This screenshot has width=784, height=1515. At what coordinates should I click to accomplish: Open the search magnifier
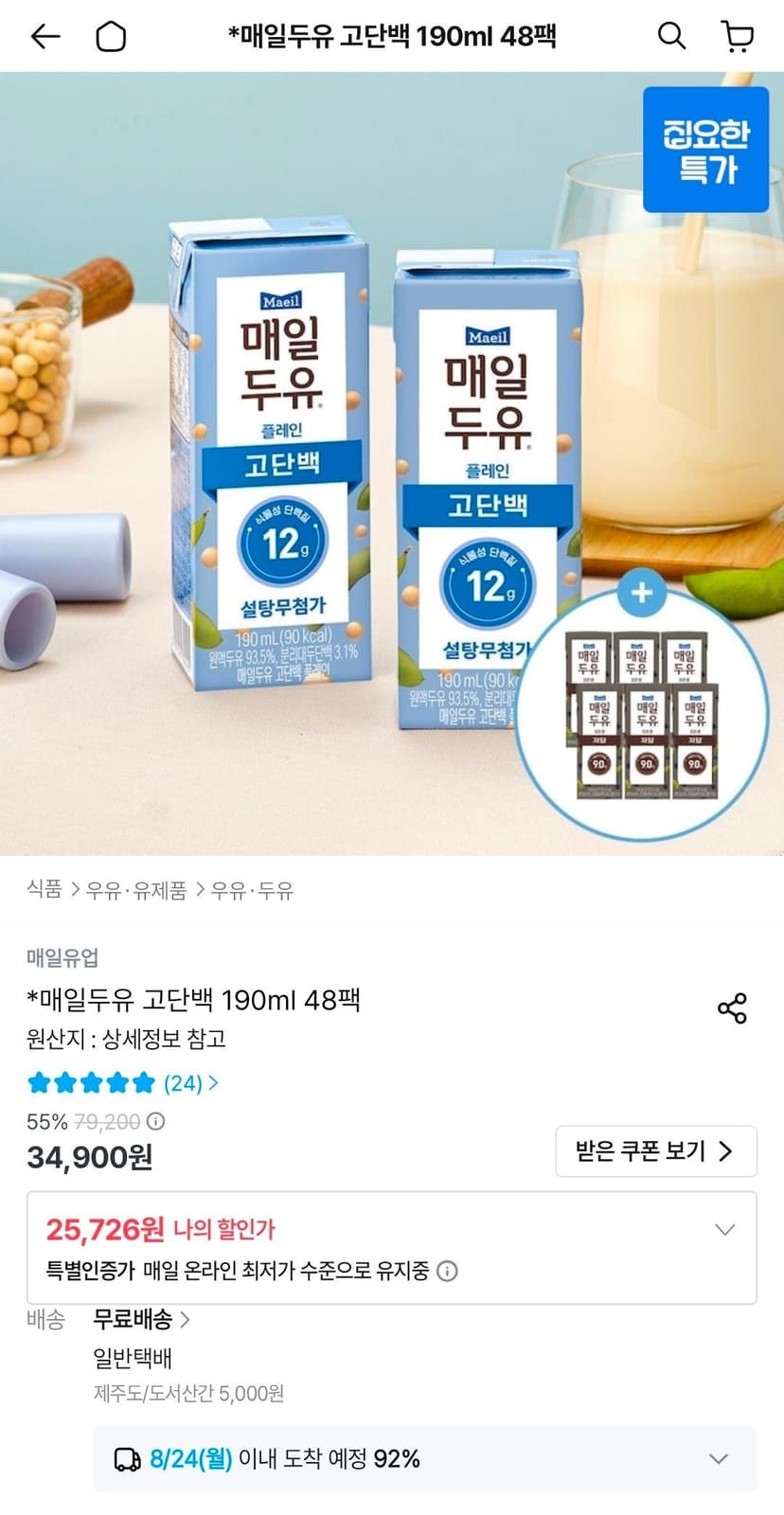(x=671, y=36)
